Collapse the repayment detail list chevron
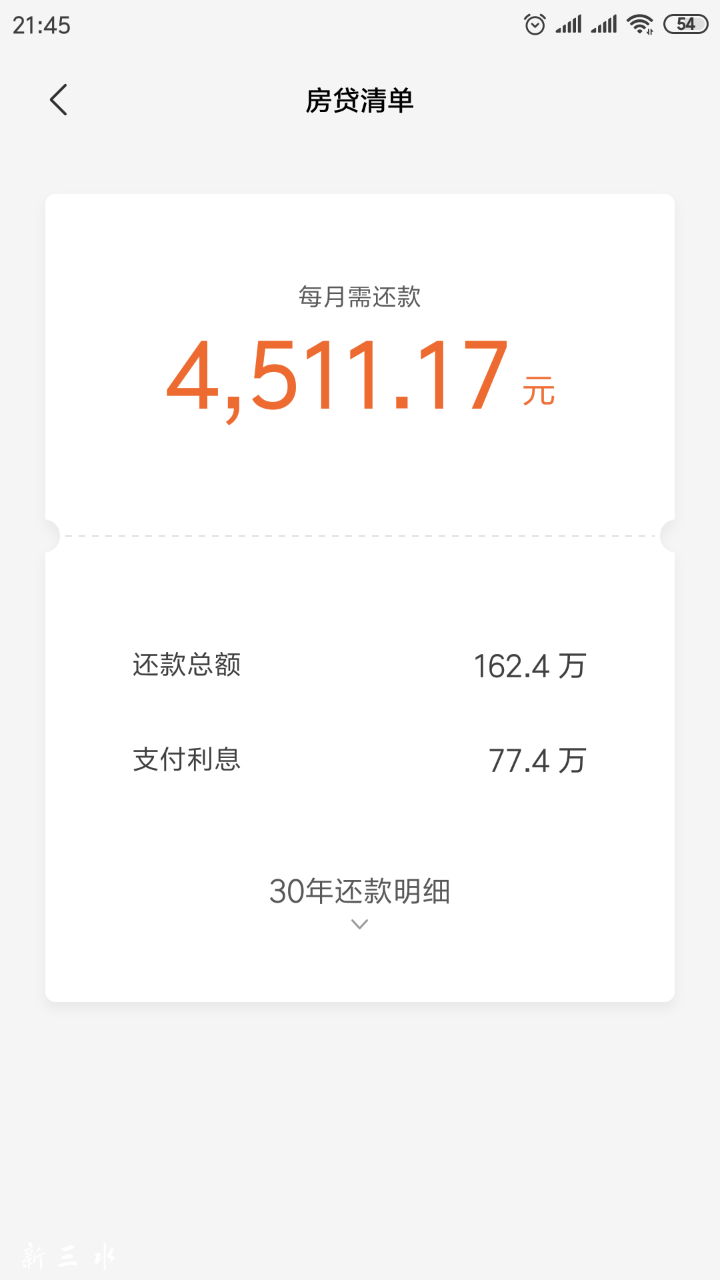720x1280 pixels. (x=359, y=923)
